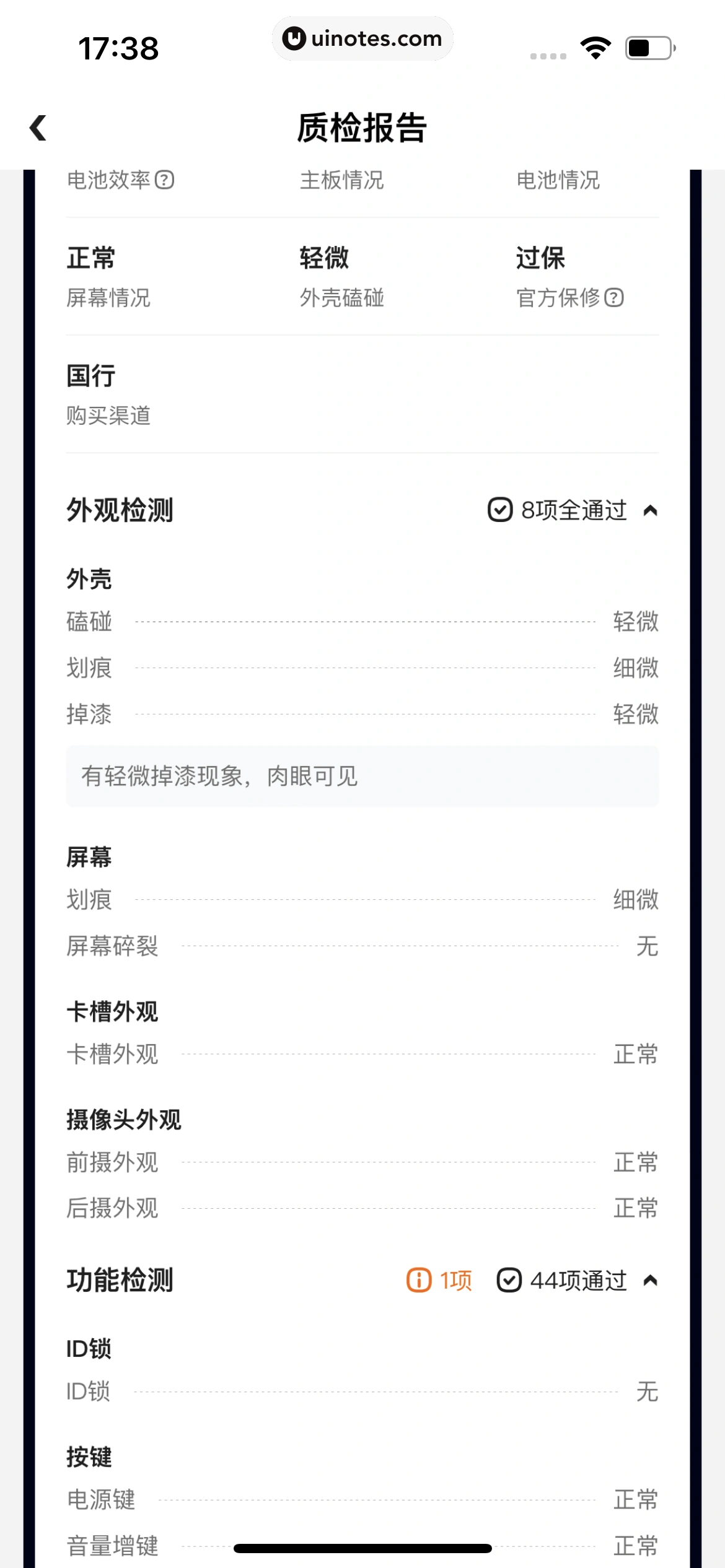
Task: Open the 官方保修 help question mark icon
Action: (x=614, y=298)
